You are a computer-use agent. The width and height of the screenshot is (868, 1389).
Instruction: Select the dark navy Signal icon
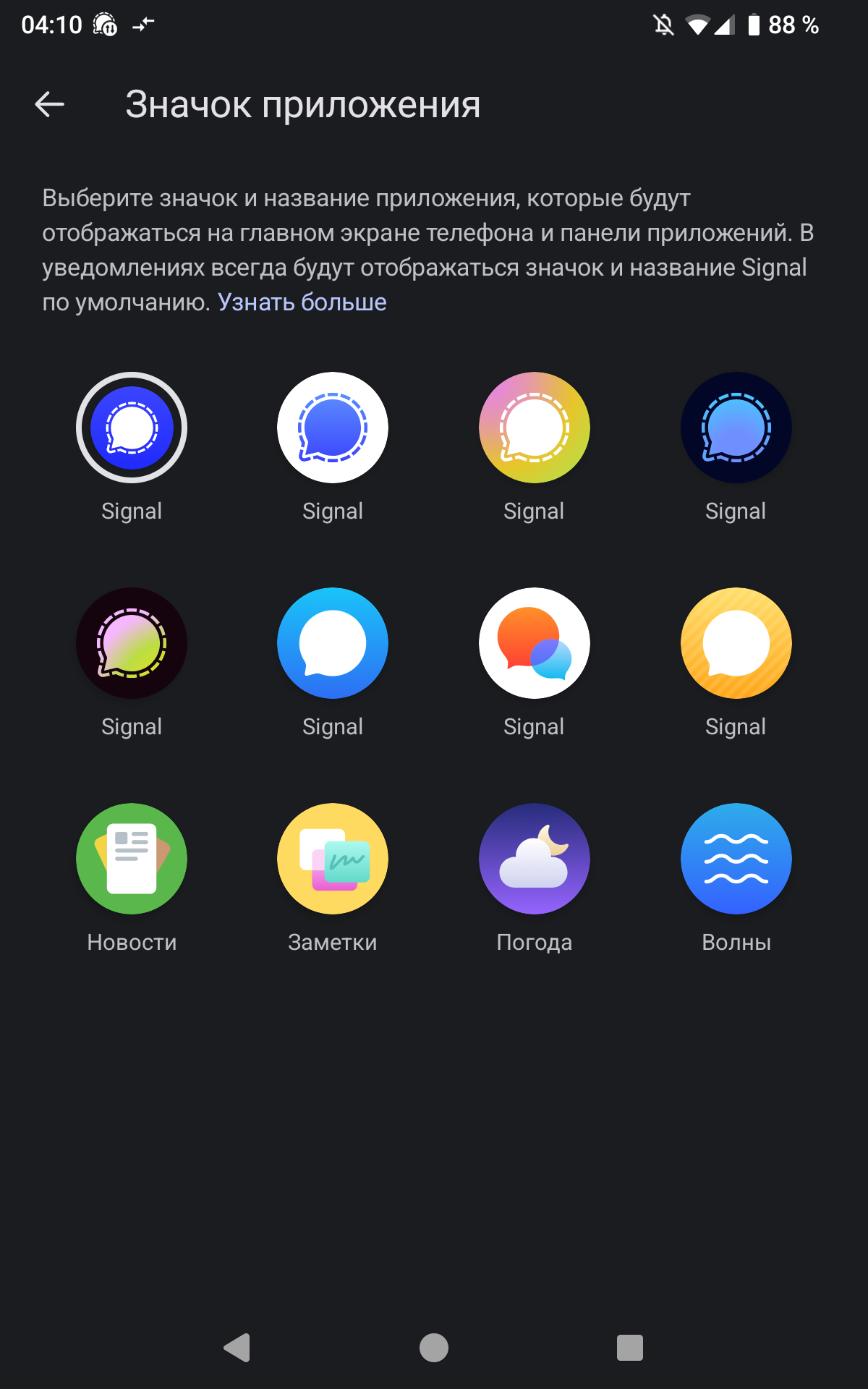(736, 428)
